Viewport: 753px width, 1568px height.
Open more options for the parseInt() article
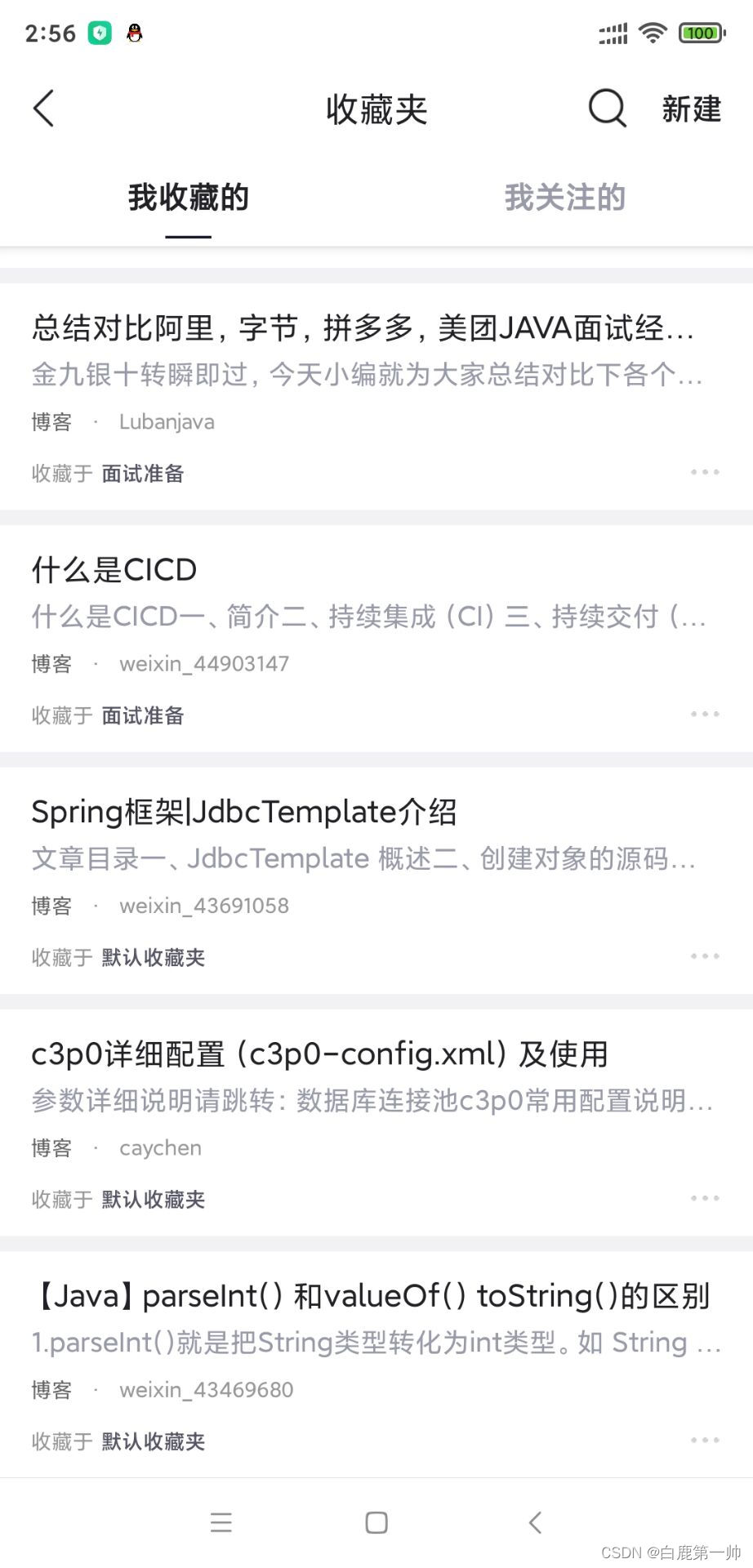click(x=705, y=1440)
